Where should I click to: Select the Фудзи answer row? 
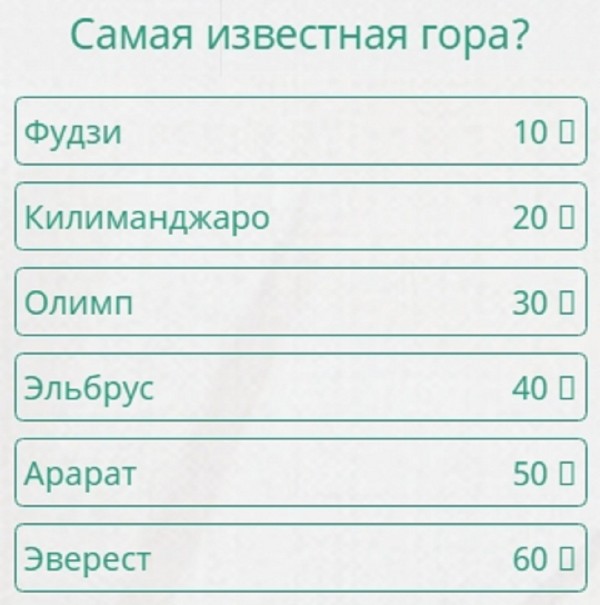(300, 130)
